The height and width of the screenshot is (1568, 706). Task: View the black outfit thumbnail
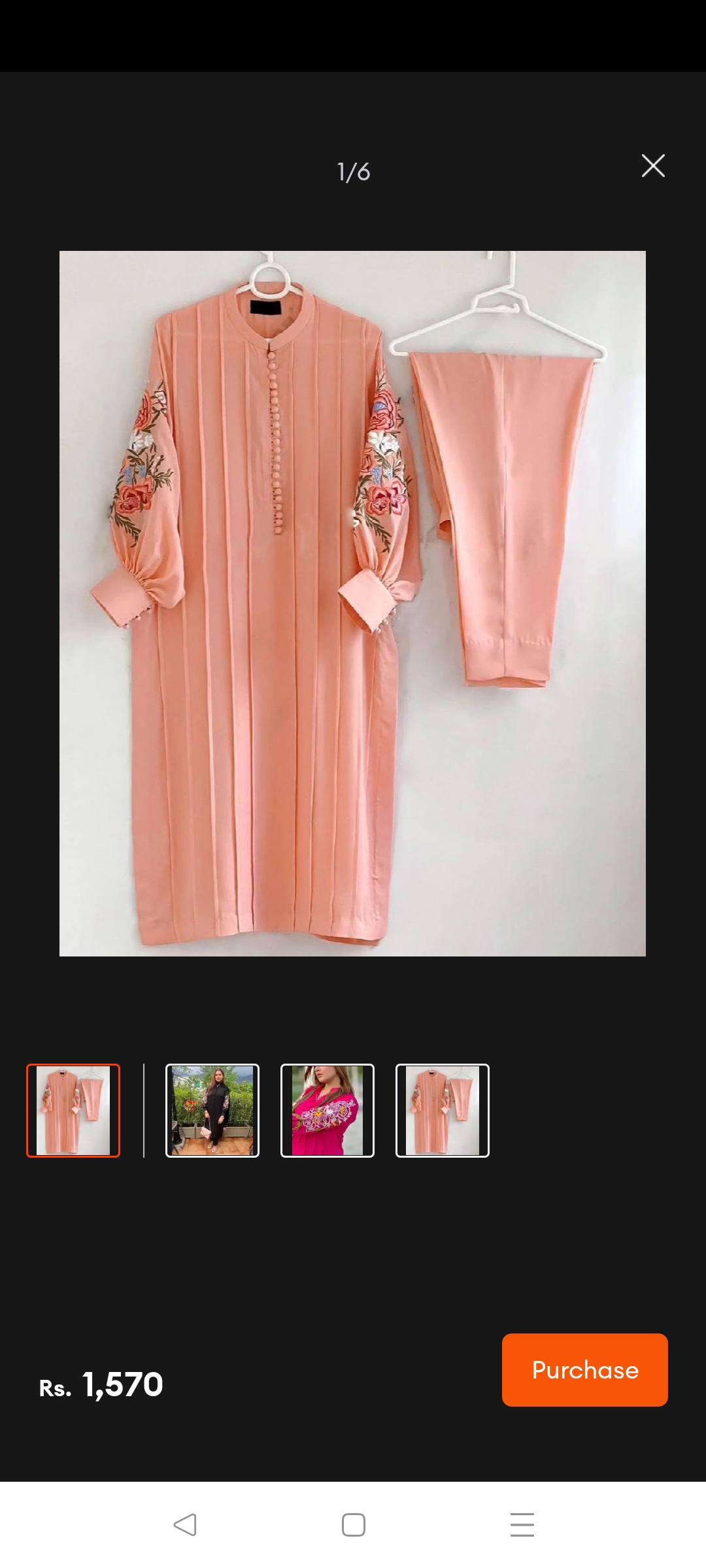[212, 1111]
